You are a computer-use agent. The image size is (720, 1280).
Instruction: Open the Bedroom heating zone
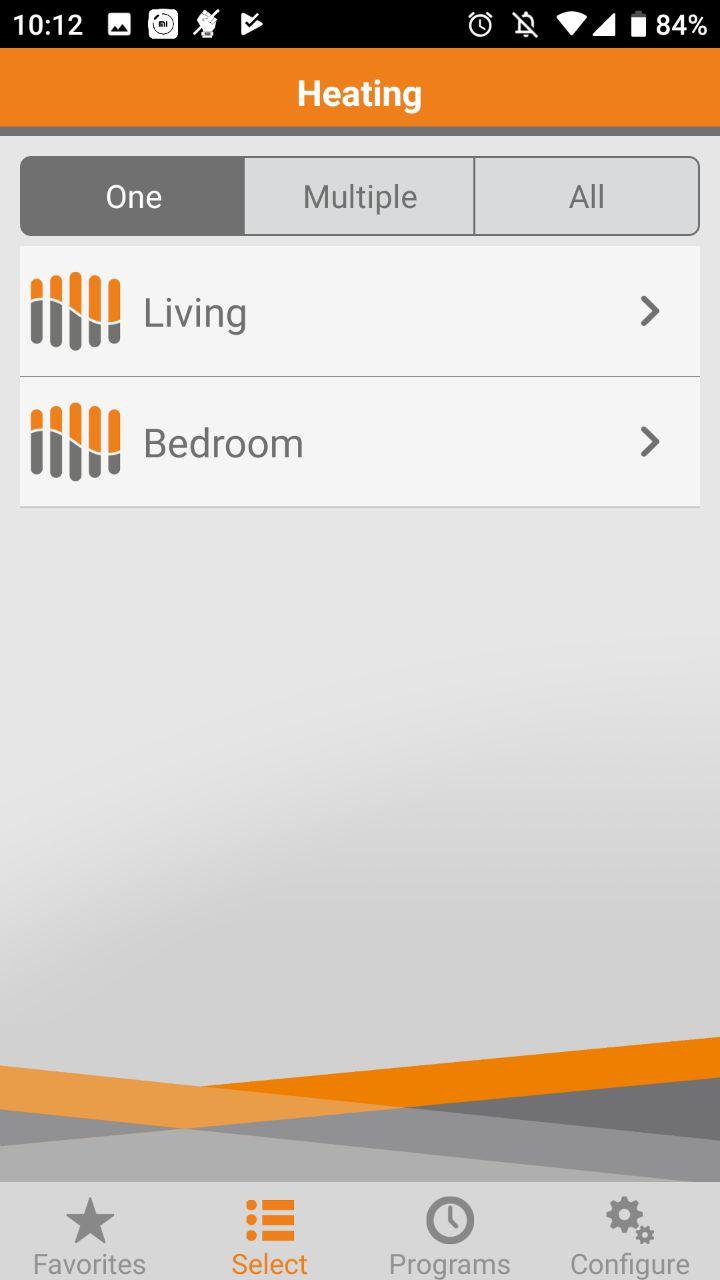pyautogui.click(x=360, y=442)
